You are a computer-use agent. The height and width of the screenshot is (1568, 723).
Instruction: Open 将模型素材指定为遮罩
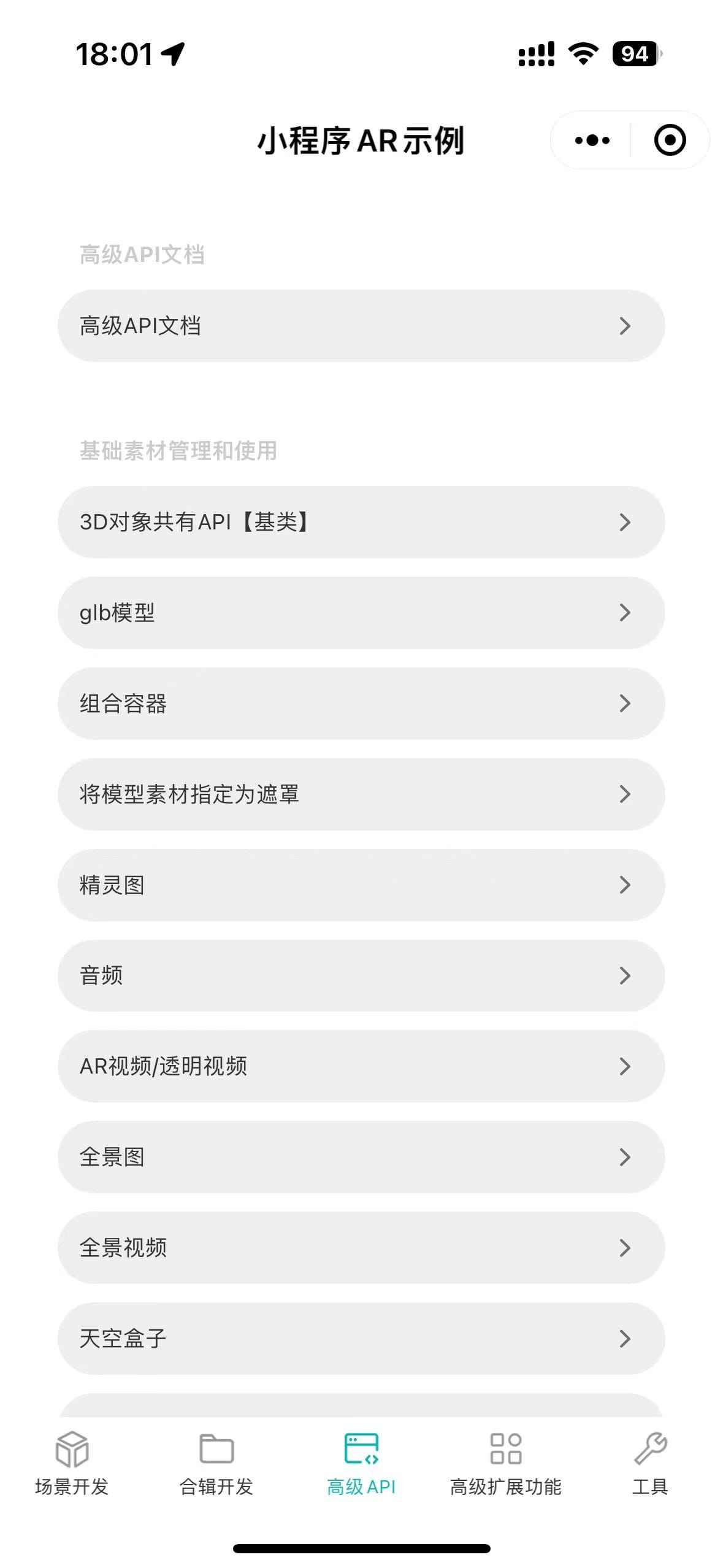pos(361,794)
